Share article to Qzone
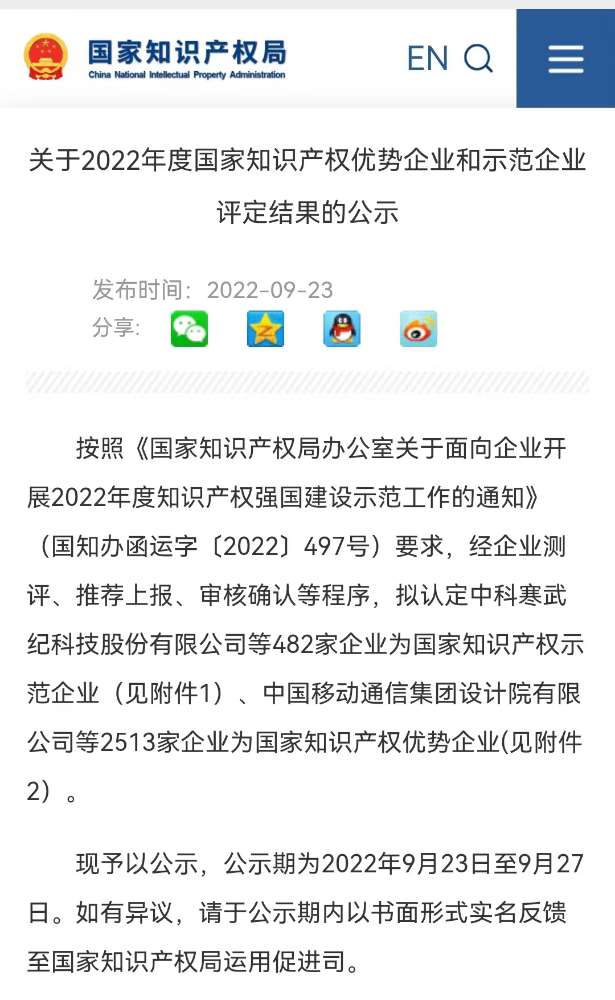 pyautogui.click(x=265, y=329)
